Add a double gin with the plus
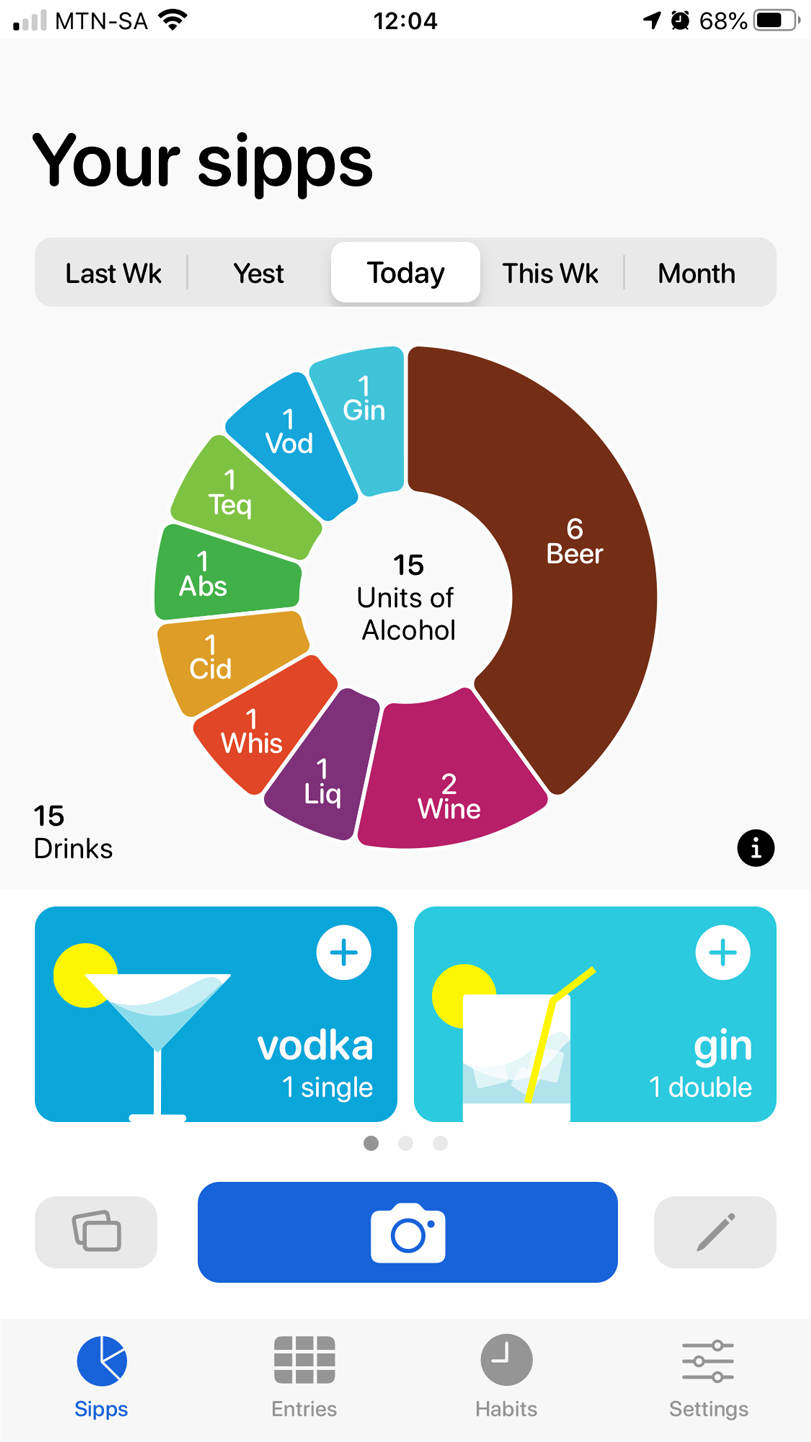The image size is (811, 1442). (x=723, y=953)
